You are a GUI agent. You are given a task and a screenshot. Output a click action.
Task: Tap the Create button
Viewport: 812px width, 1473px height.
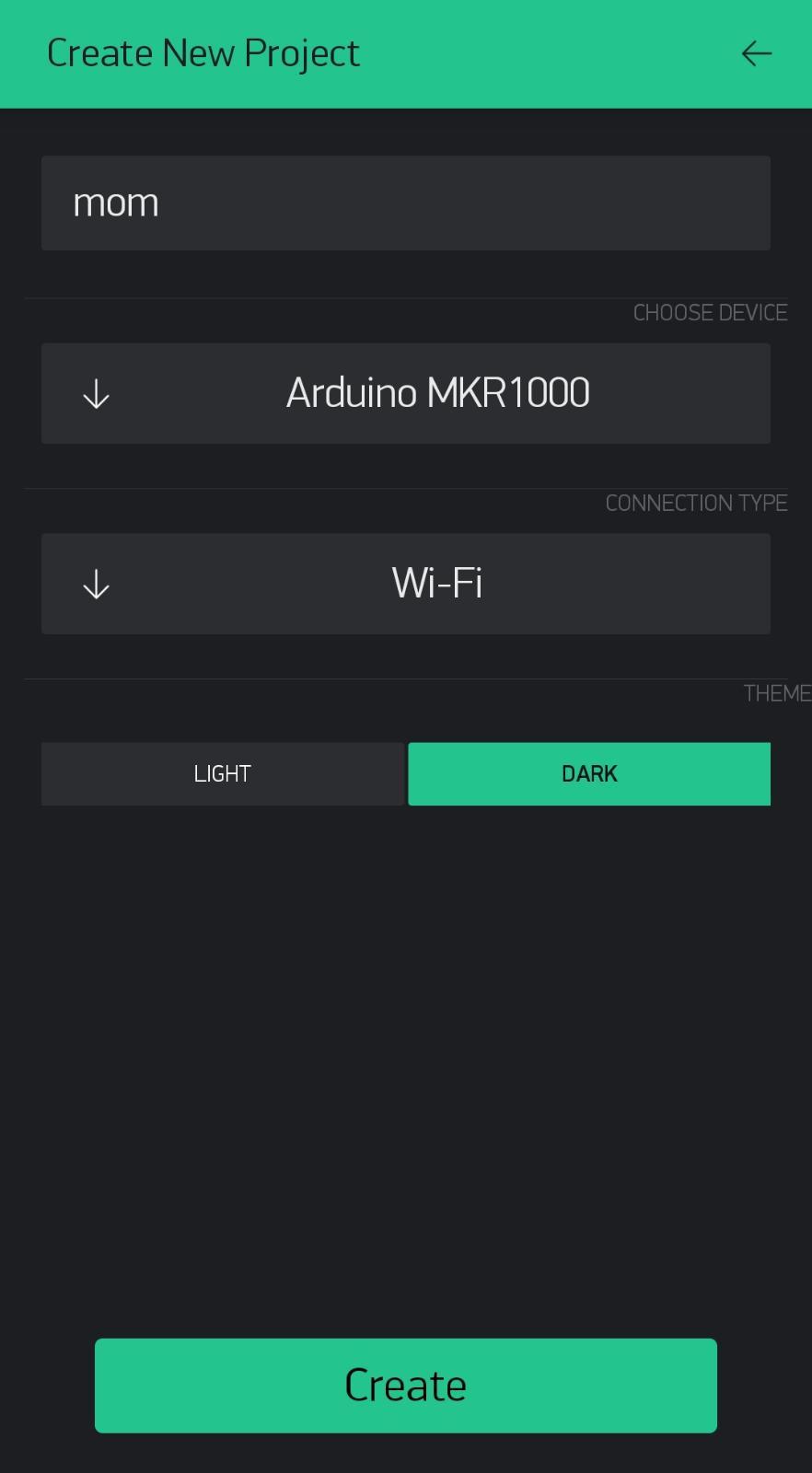pyautogui.click(x=405, y=1386)
